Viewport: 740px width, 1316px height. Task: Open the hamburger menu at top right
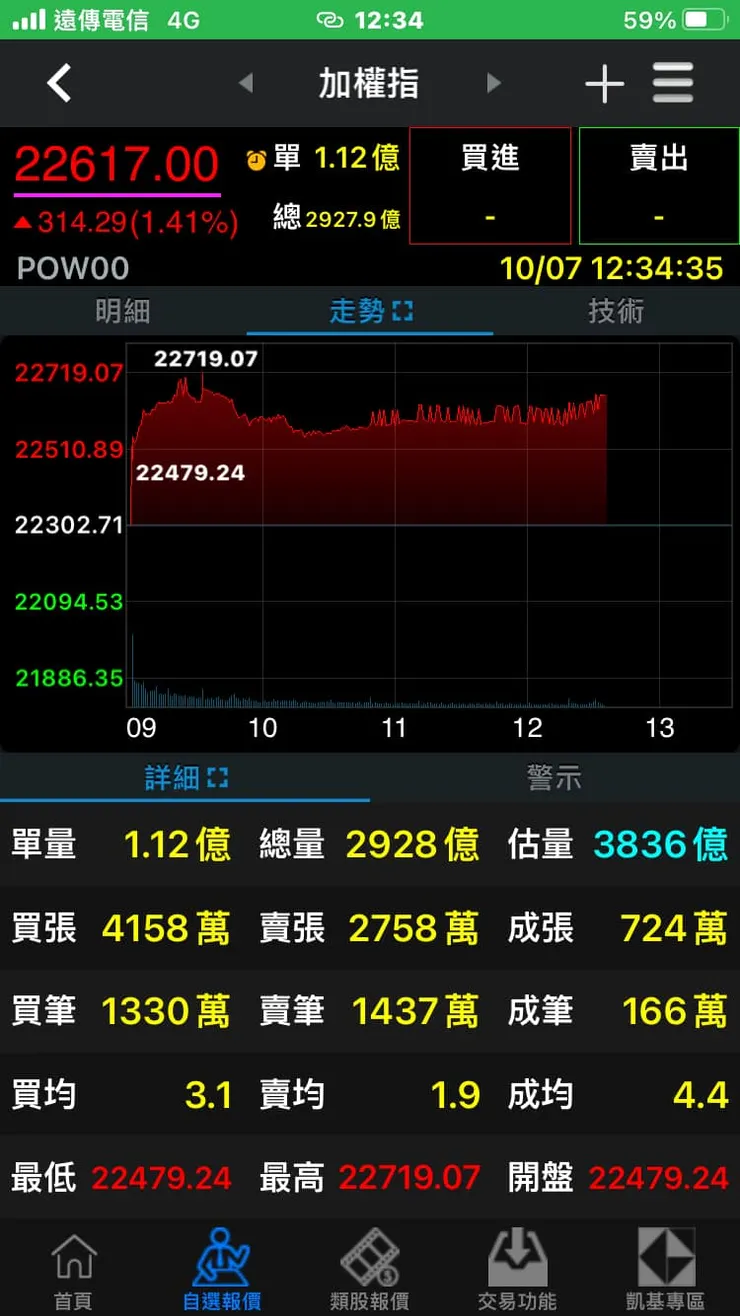point(674,84)
